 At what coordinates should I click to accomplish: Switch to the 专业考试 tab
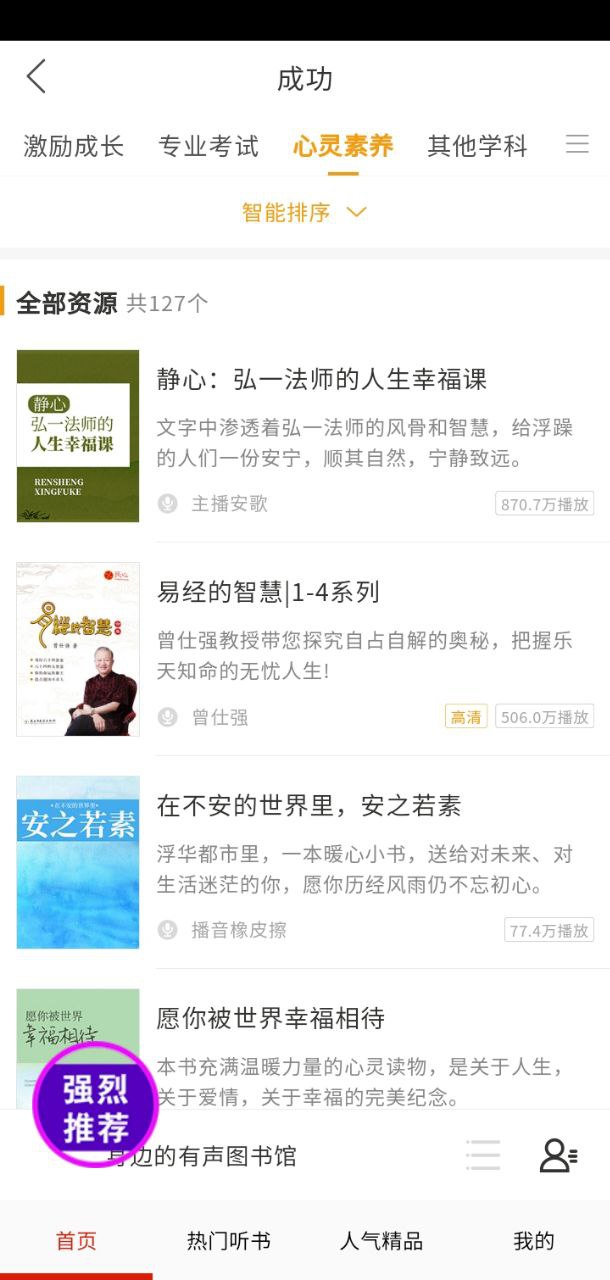208,147
